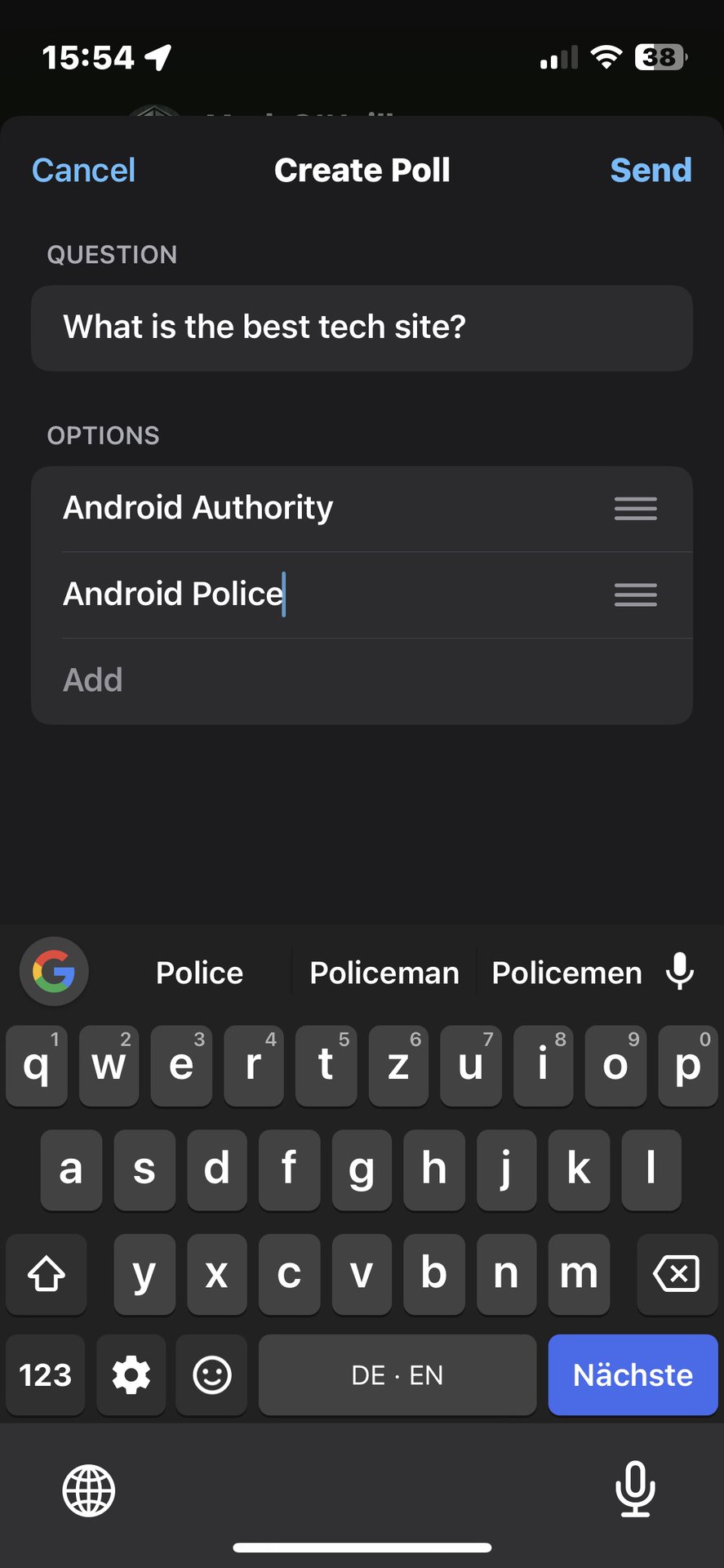724x1568 pixels.
Task: Choose the Policeman suggestion
Action: click(384, 973)
